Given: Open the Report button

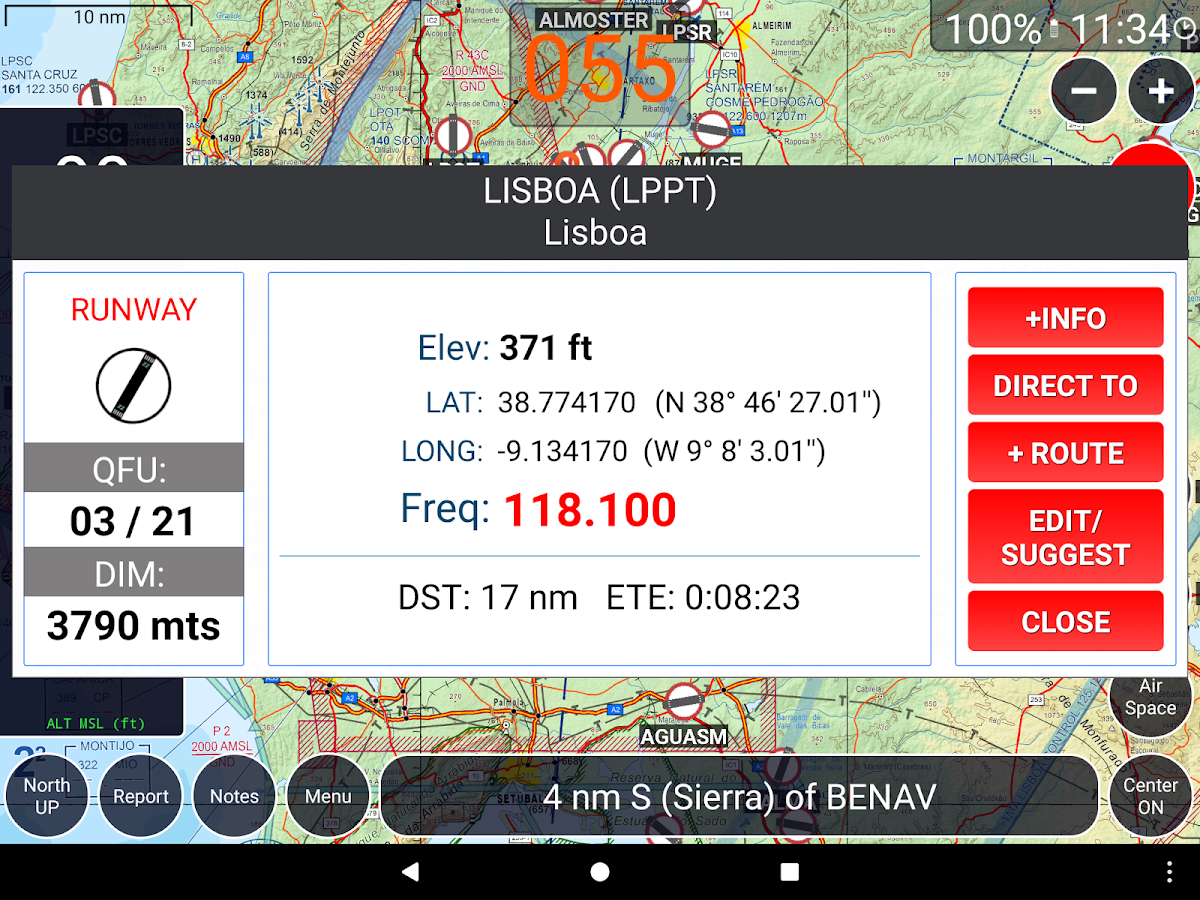Looking at the screenshot, I should point(140,796).
